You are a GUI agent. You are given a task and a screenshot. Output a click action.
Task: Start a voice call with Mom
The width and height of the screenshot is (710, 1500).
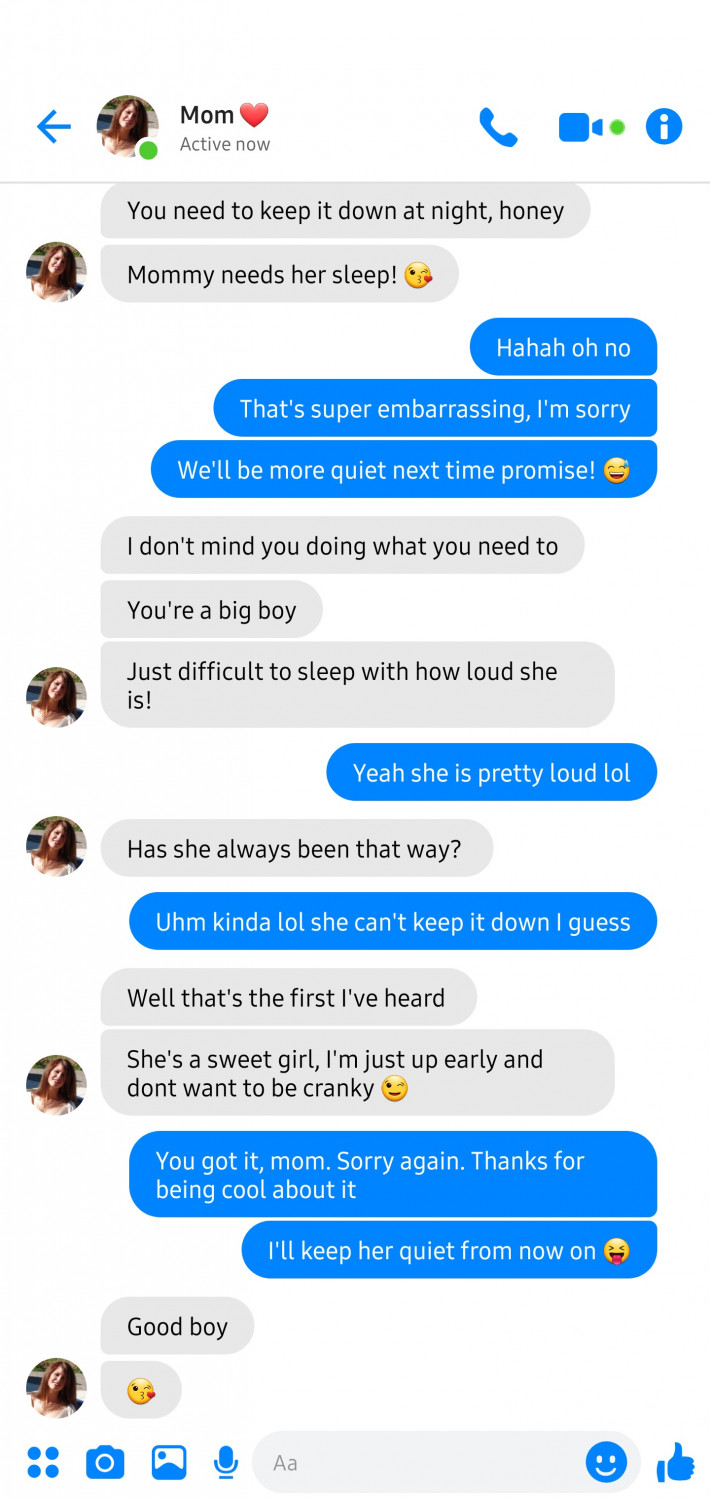coord(498,127)
